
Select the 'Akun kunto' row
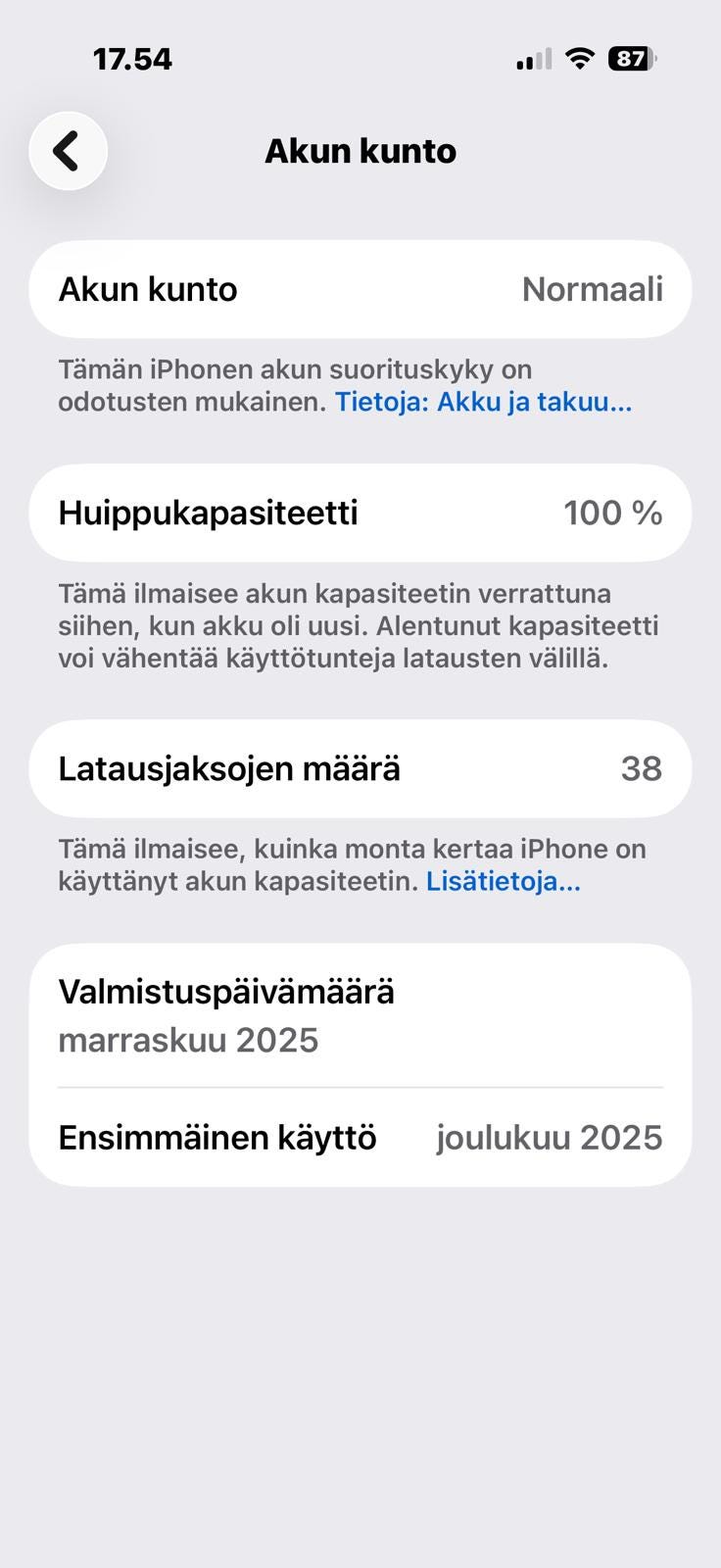360,289
